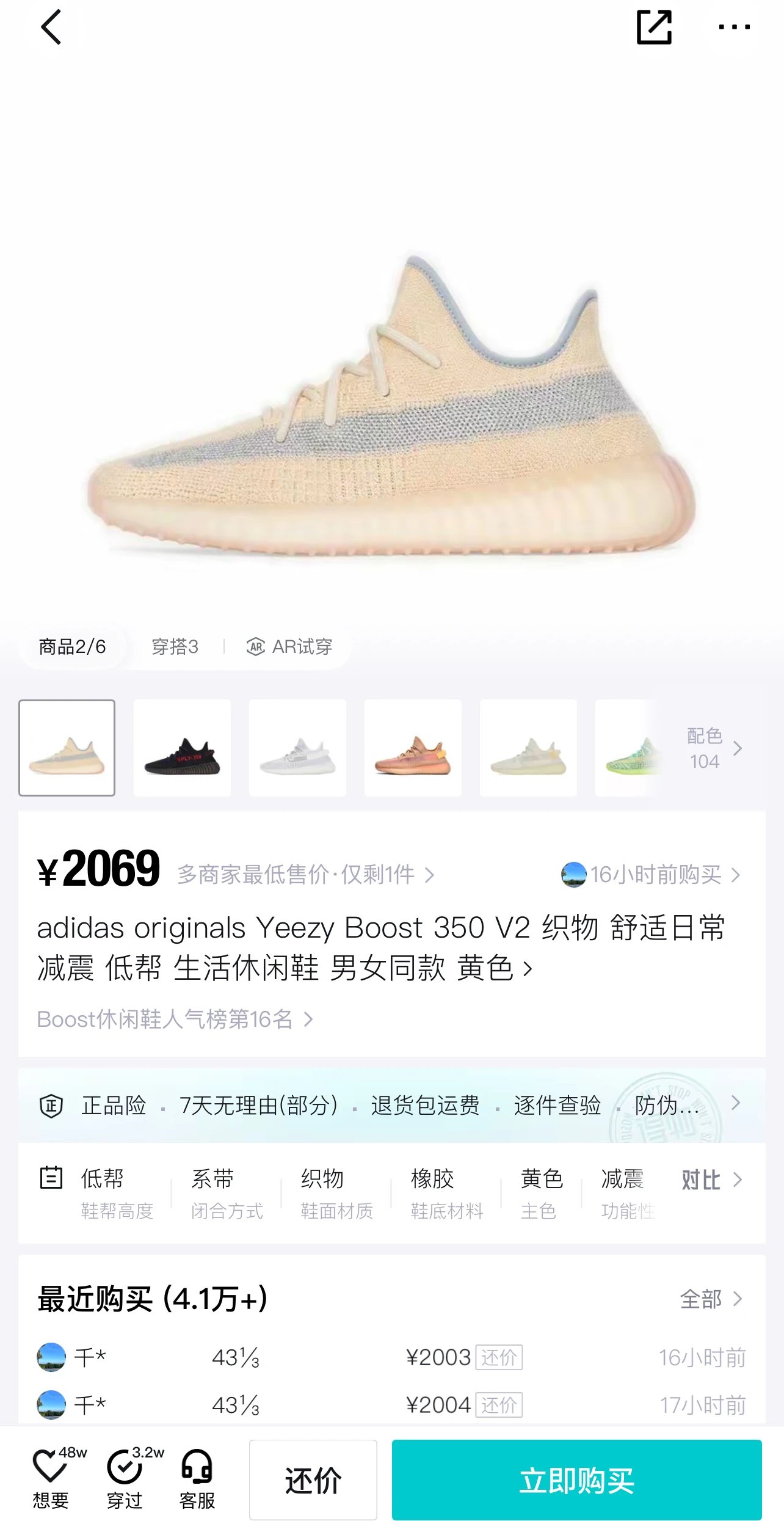Switch to the 穿搭3 outfits tab
This screenshot has height=1521, width=784.
click(175, 646)
